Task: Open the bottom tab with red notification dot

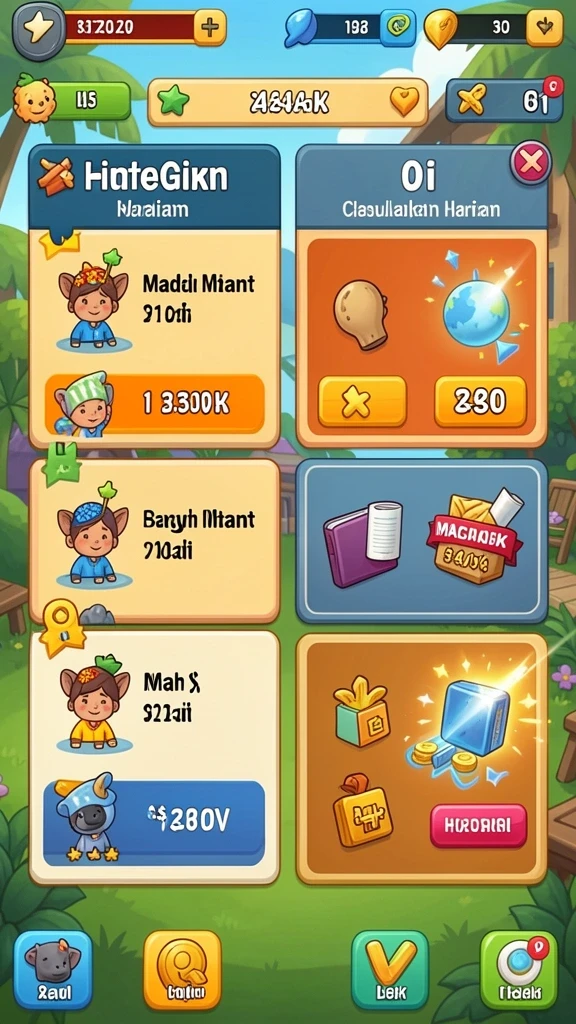Action: click(x=519, y=970)
